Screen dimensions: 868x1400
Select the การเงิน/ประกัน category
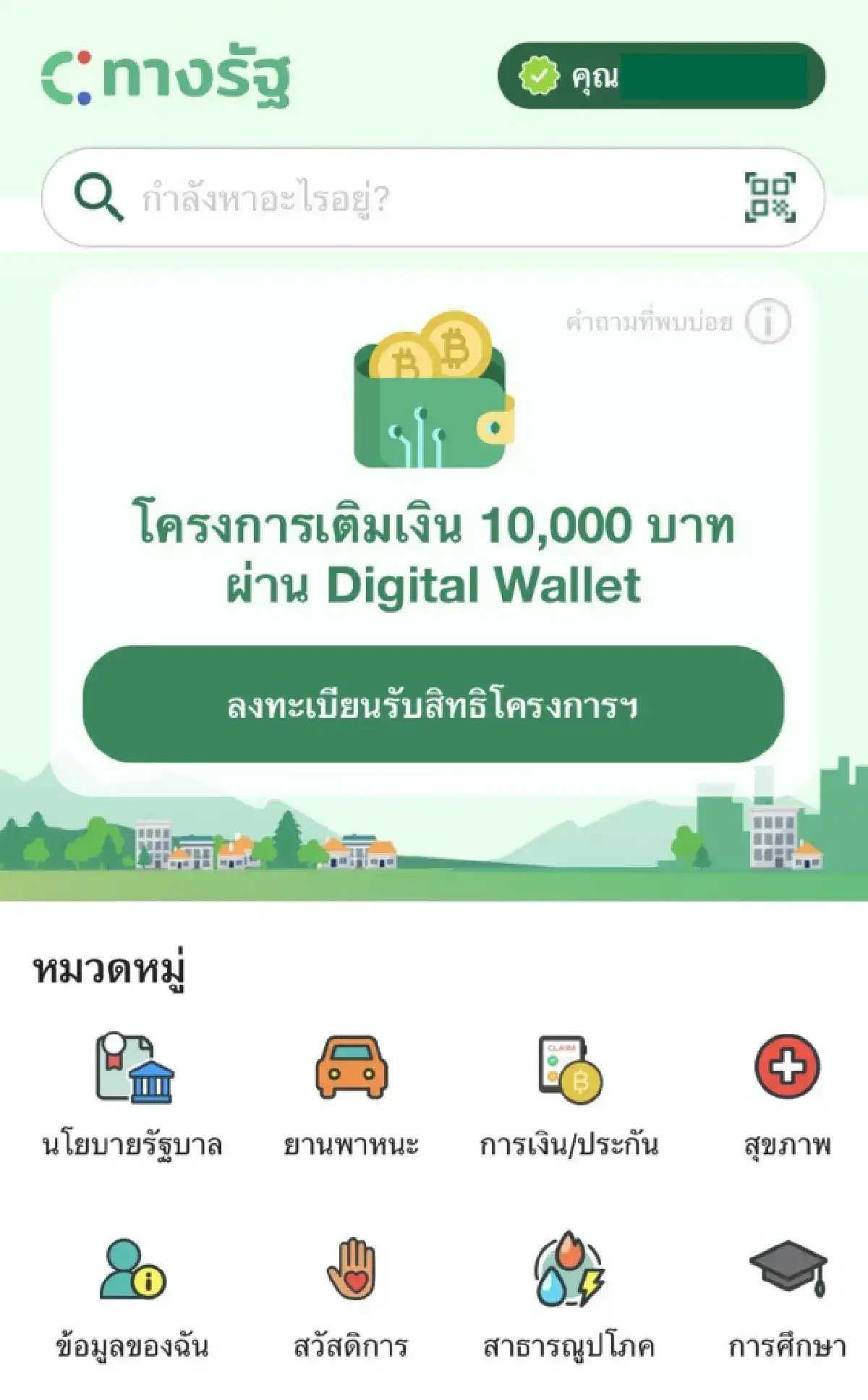[569, 1093]
